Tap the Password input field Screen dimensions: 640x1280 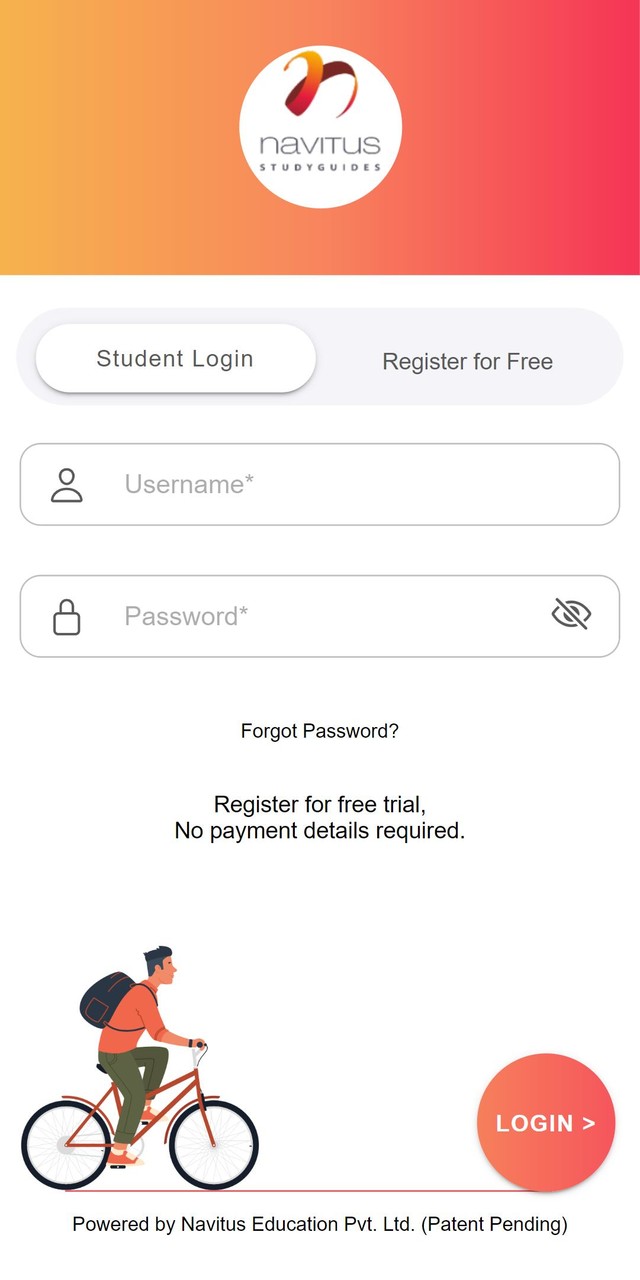tap(320, 616)
